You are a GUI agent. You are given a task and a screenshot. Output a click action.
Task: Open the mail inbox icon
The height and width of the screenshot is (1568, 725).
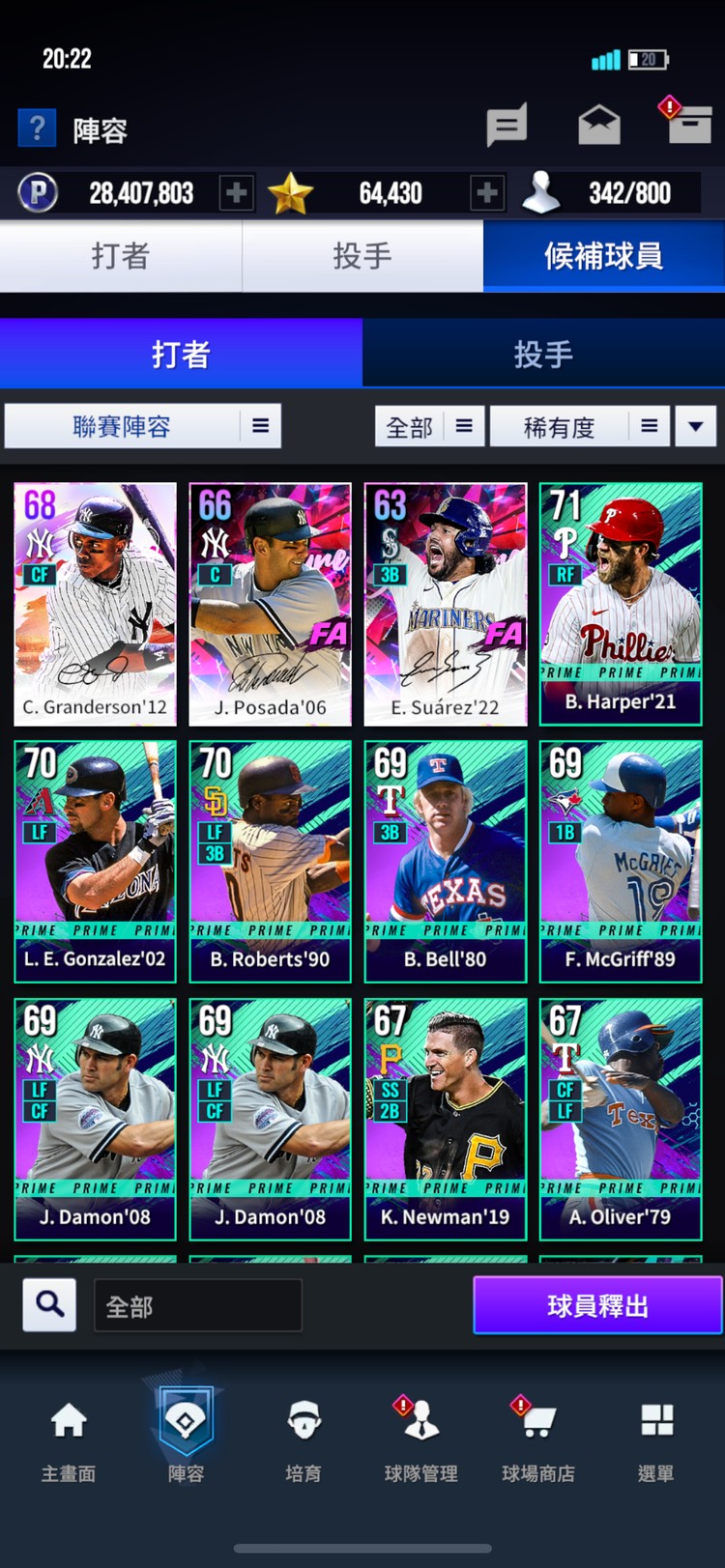click(x=598, y=126)
